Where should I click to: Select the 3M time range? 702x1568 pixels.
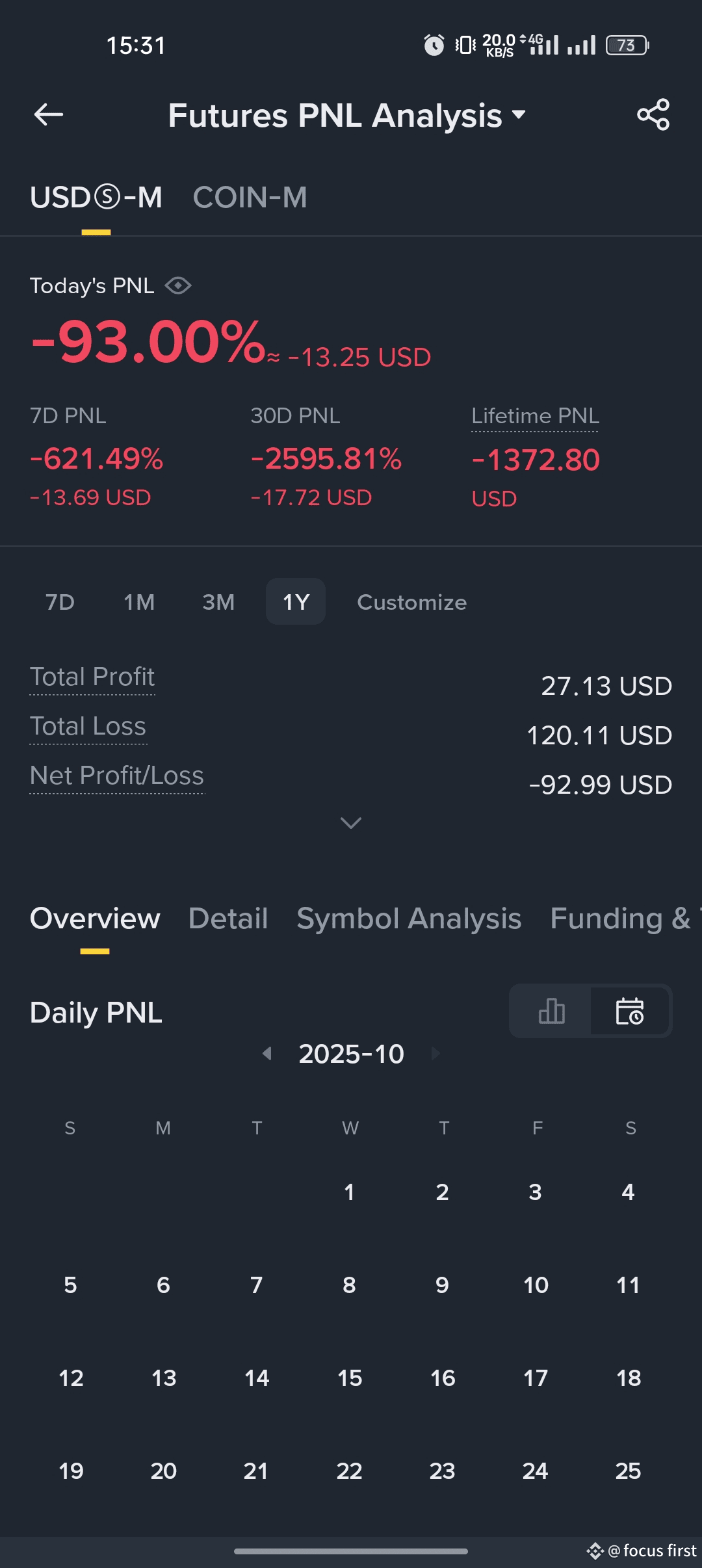click(x=218, y=602)
